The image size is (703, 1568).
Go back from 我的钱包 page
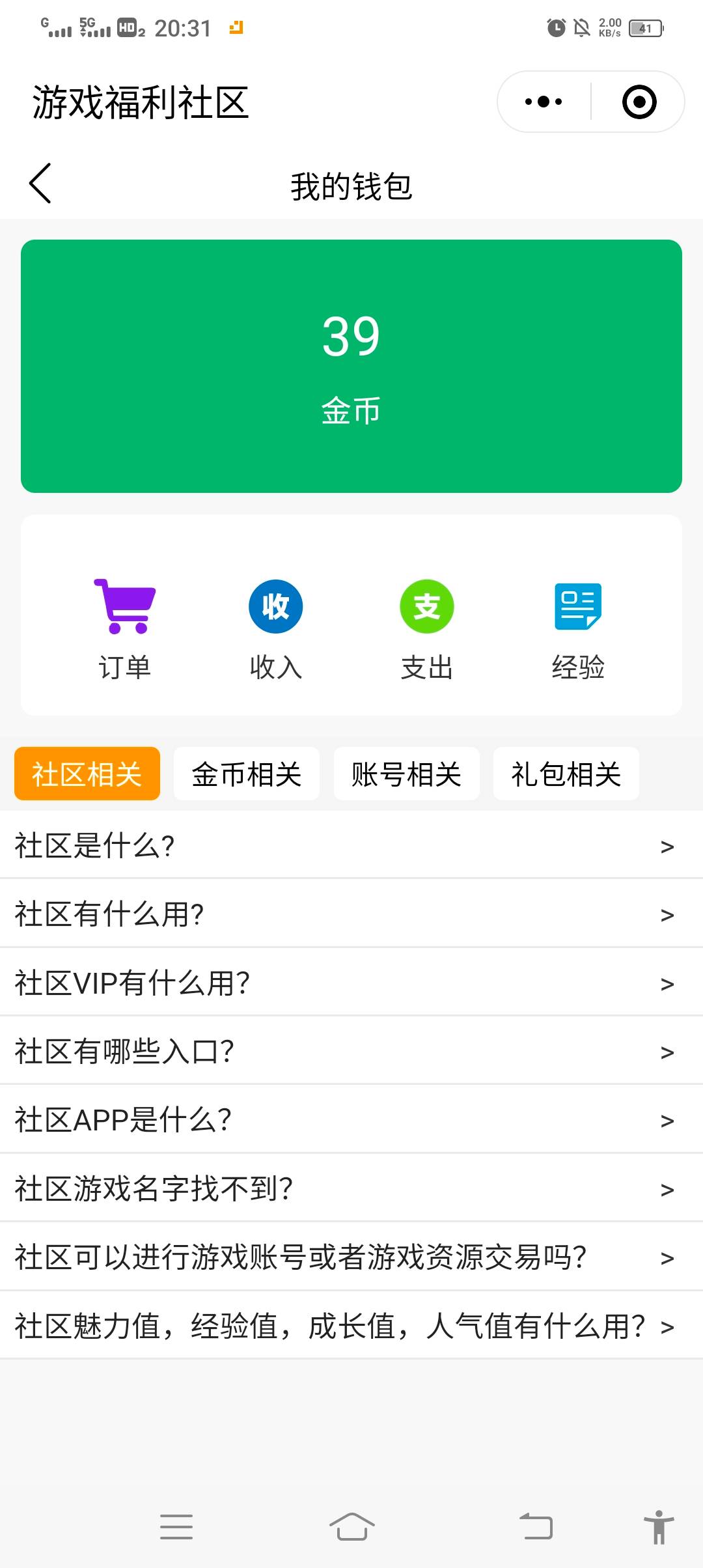pyautogui.click(x=40, y=184)
